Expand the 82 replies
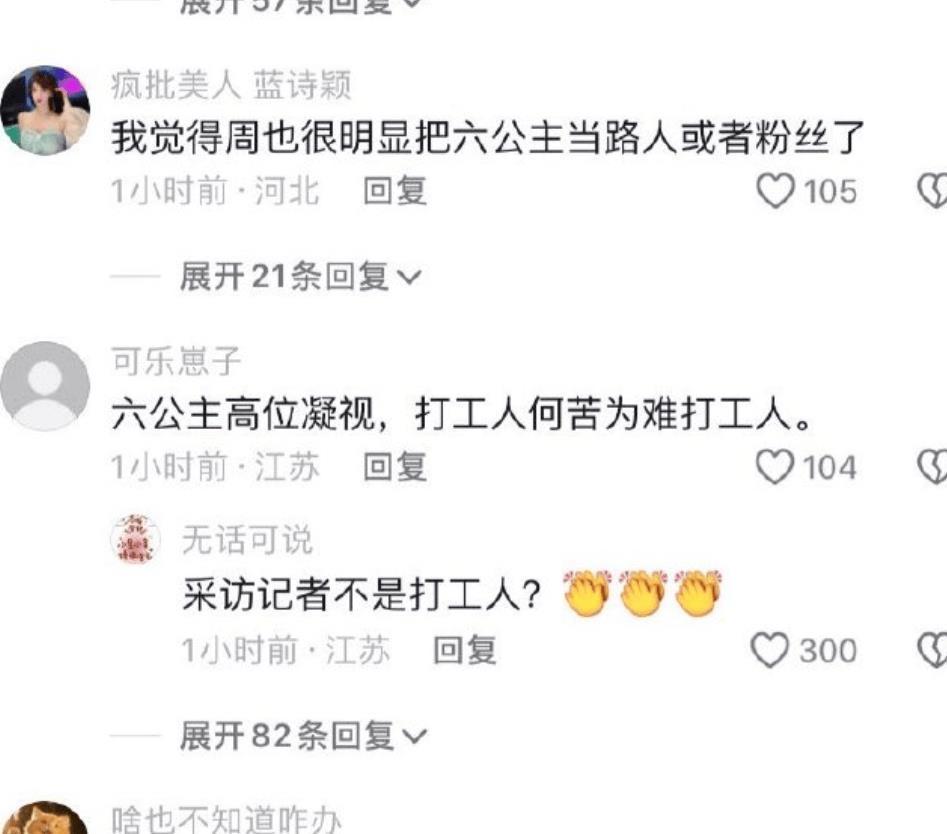 pos(302,737)
